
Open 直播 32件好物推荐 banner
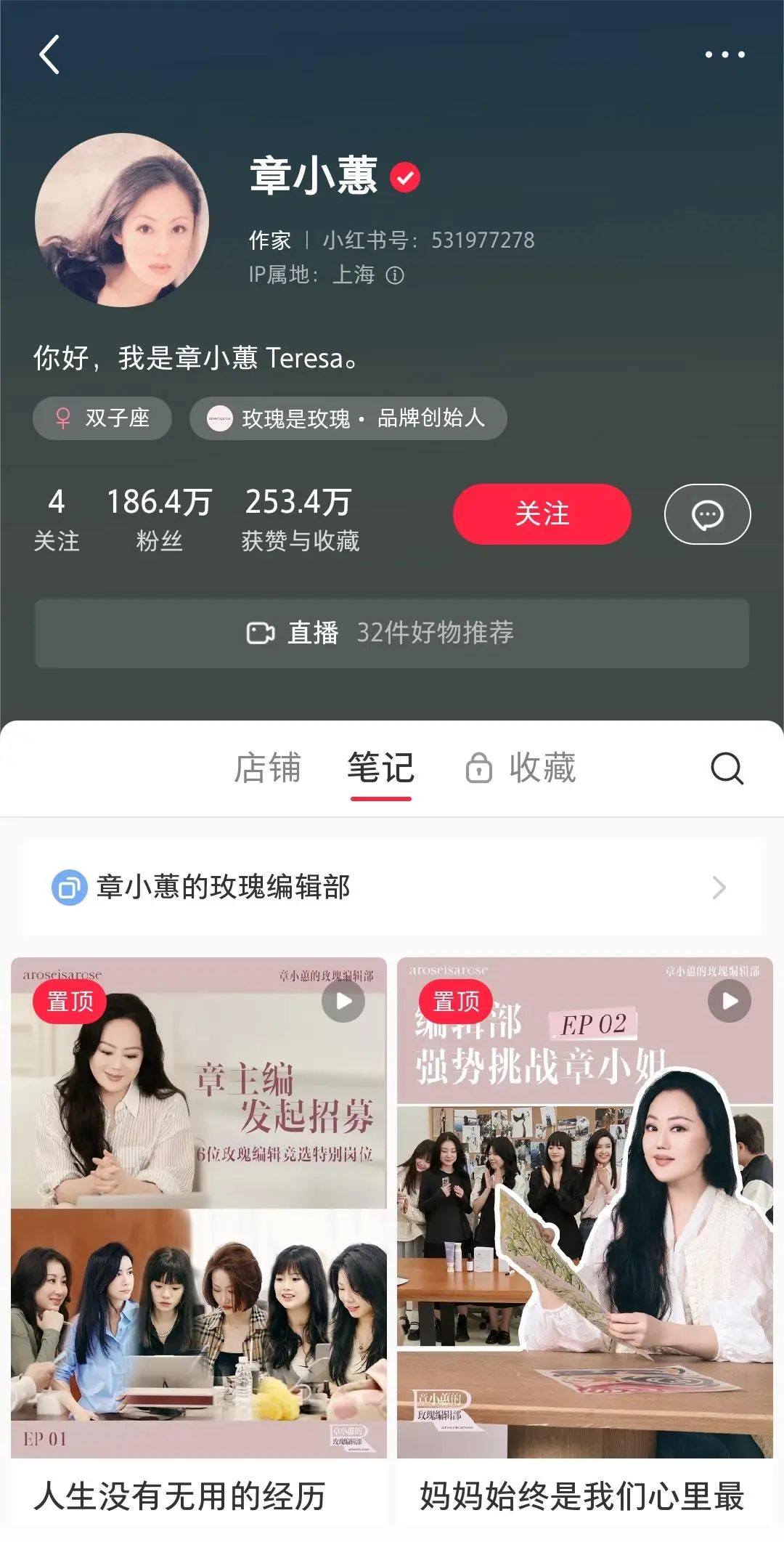(x=392, y=633)
